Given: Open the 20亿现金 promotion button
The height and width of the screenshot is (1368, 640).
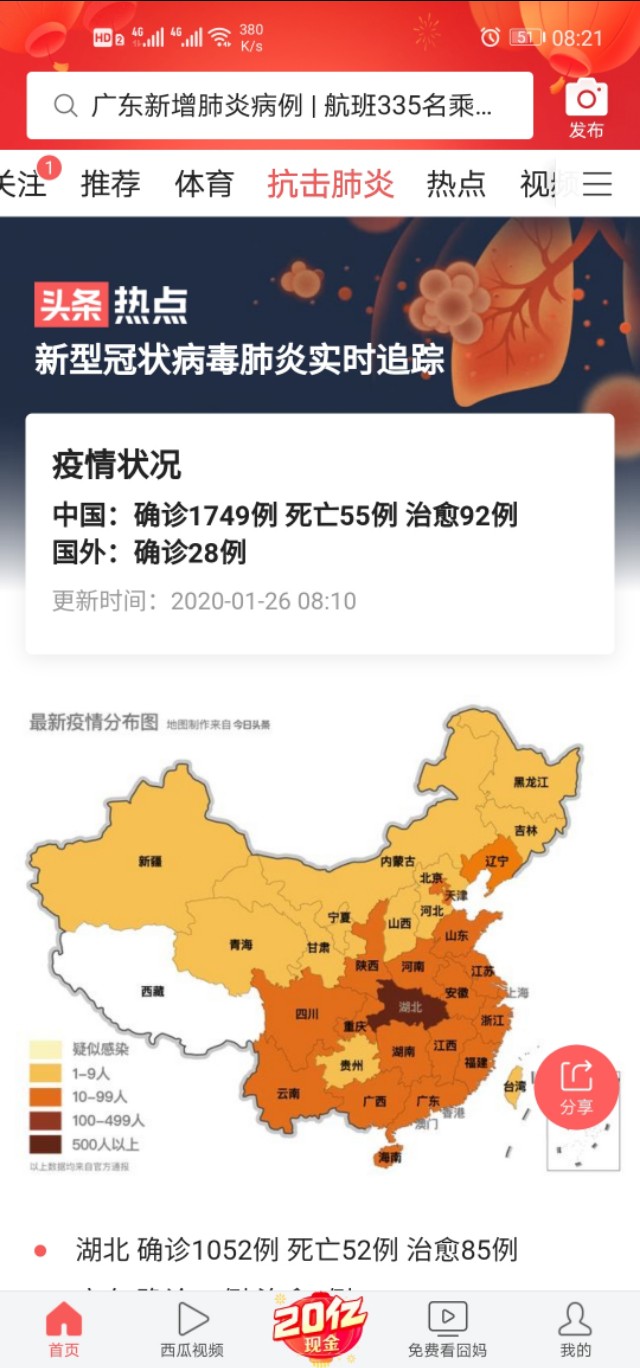Looking at the screenshot, I should [x=320, y=1326].
